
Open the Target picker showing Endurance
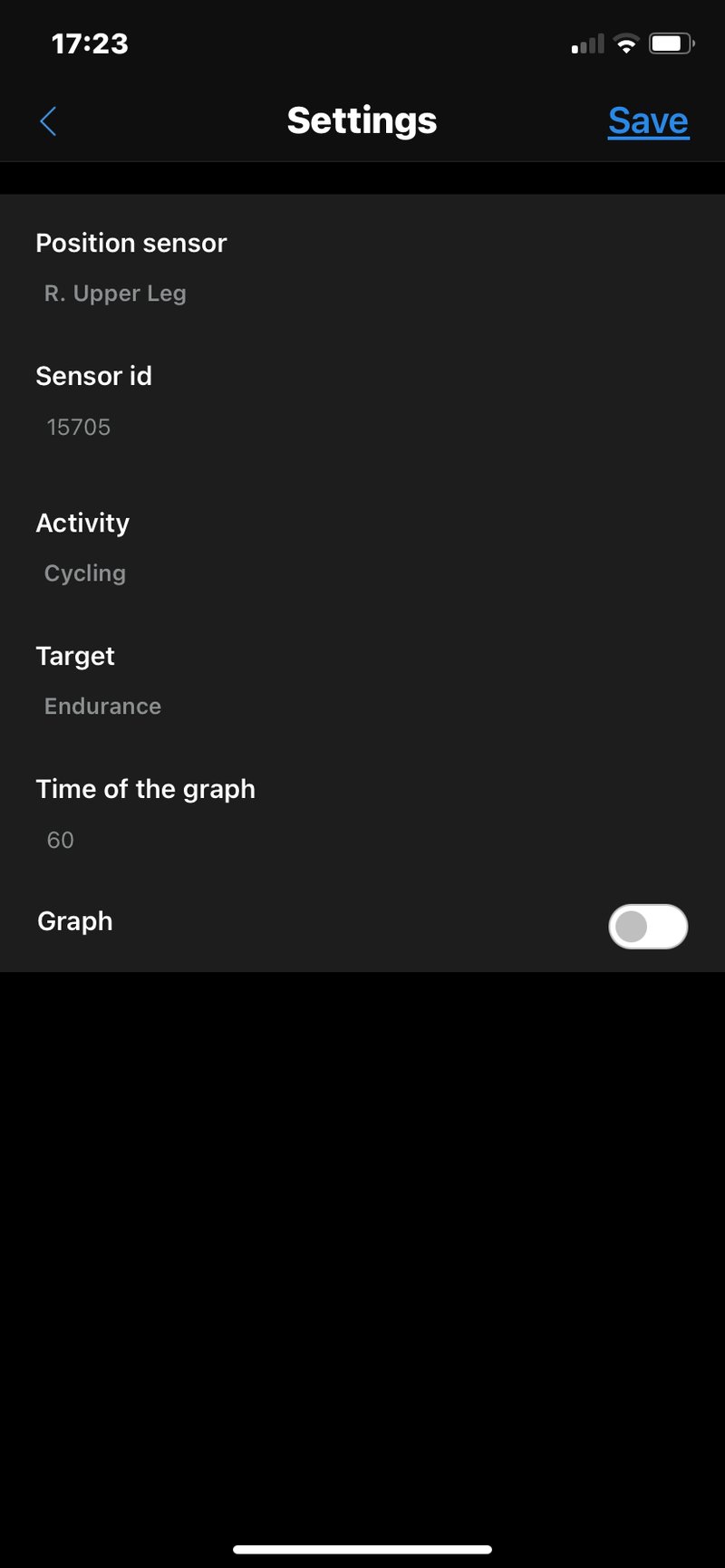pyautogui.click(x=102, y=706)
